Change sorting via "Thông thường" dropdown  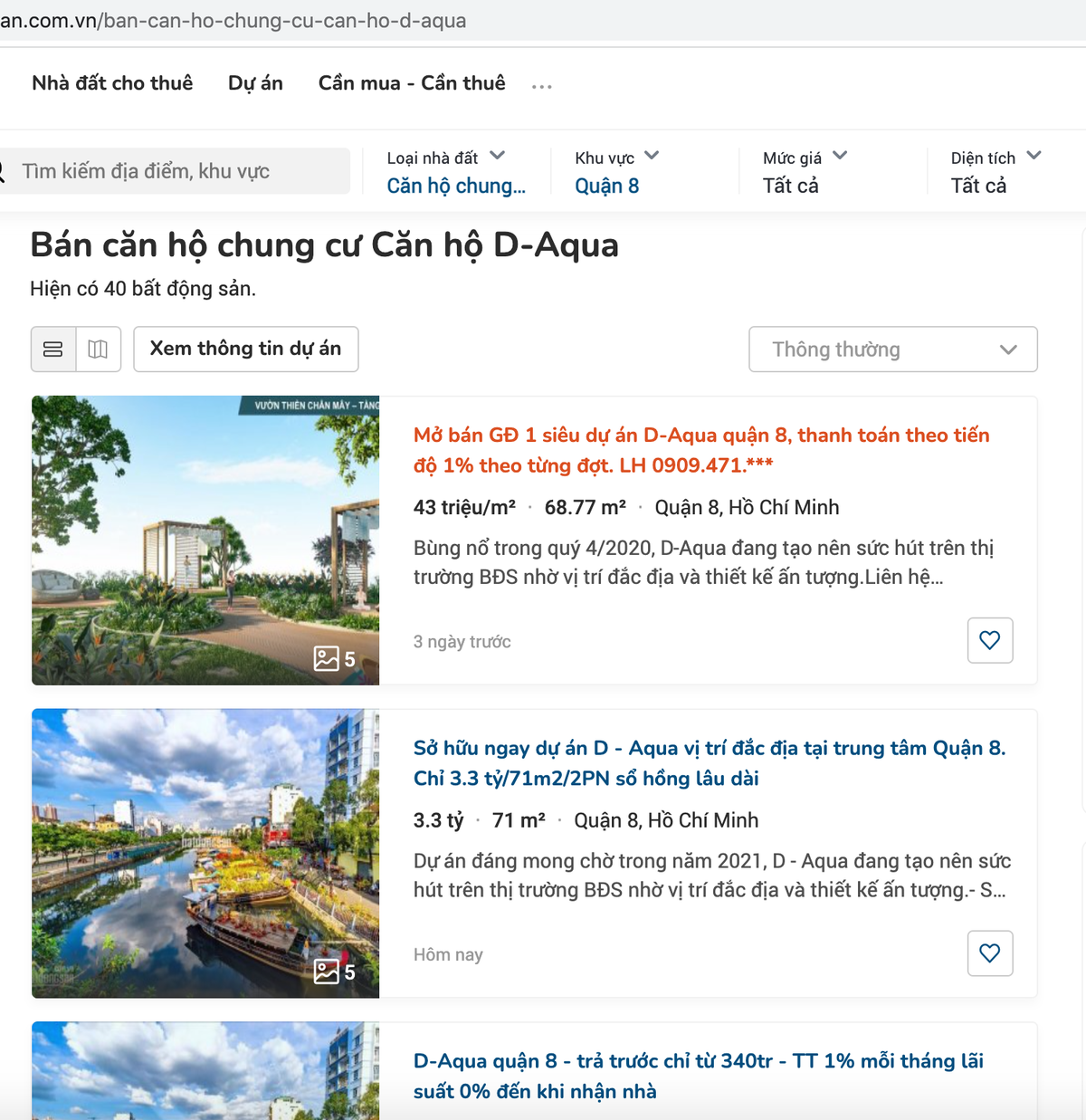coord(892,349)
